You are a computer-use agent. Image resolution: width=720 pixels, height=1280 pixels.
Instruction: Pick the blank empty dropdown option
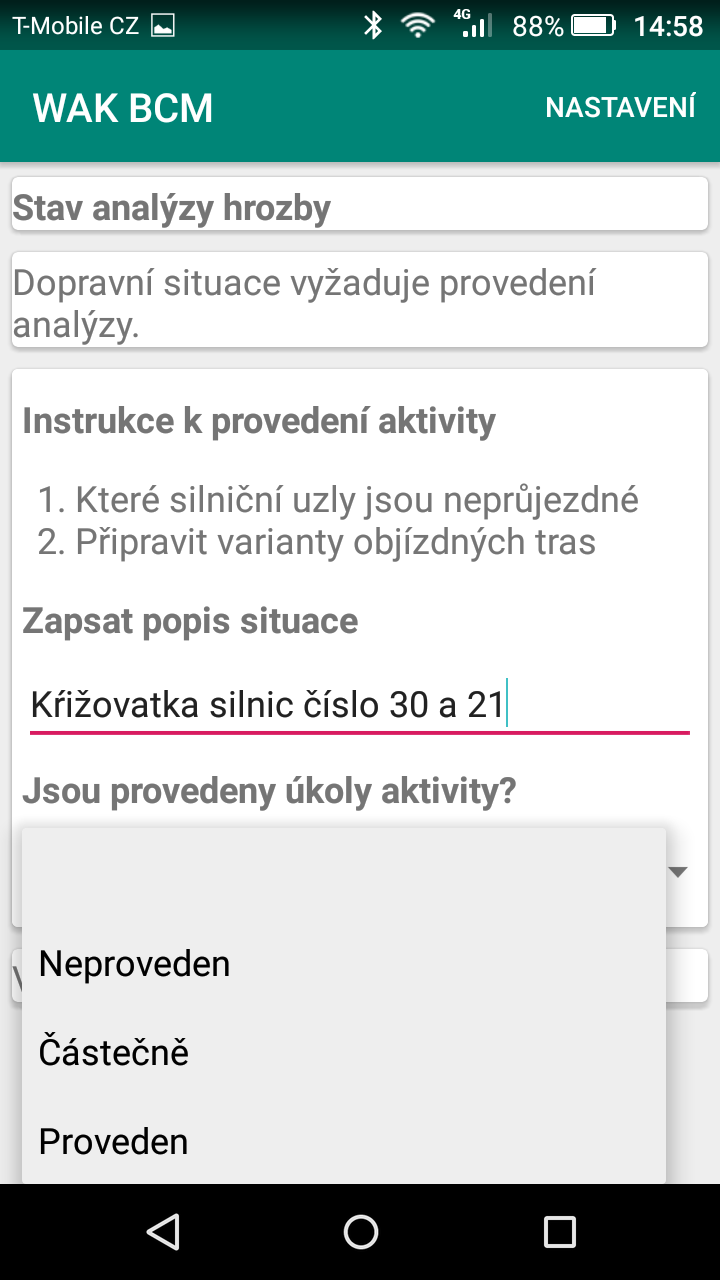point(343,875)
